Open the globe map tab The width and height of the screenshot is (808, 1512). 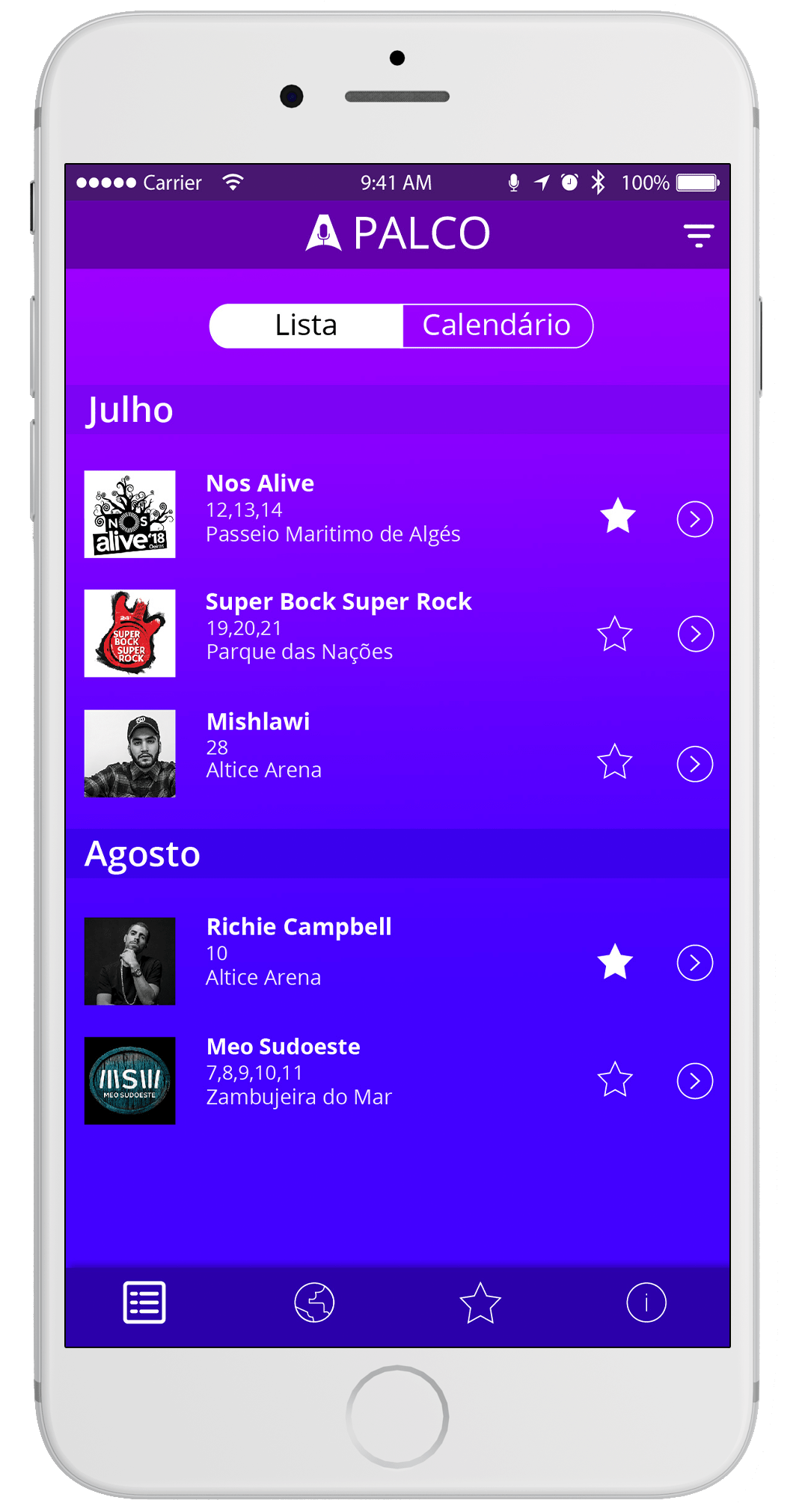tap(314, 1303)
